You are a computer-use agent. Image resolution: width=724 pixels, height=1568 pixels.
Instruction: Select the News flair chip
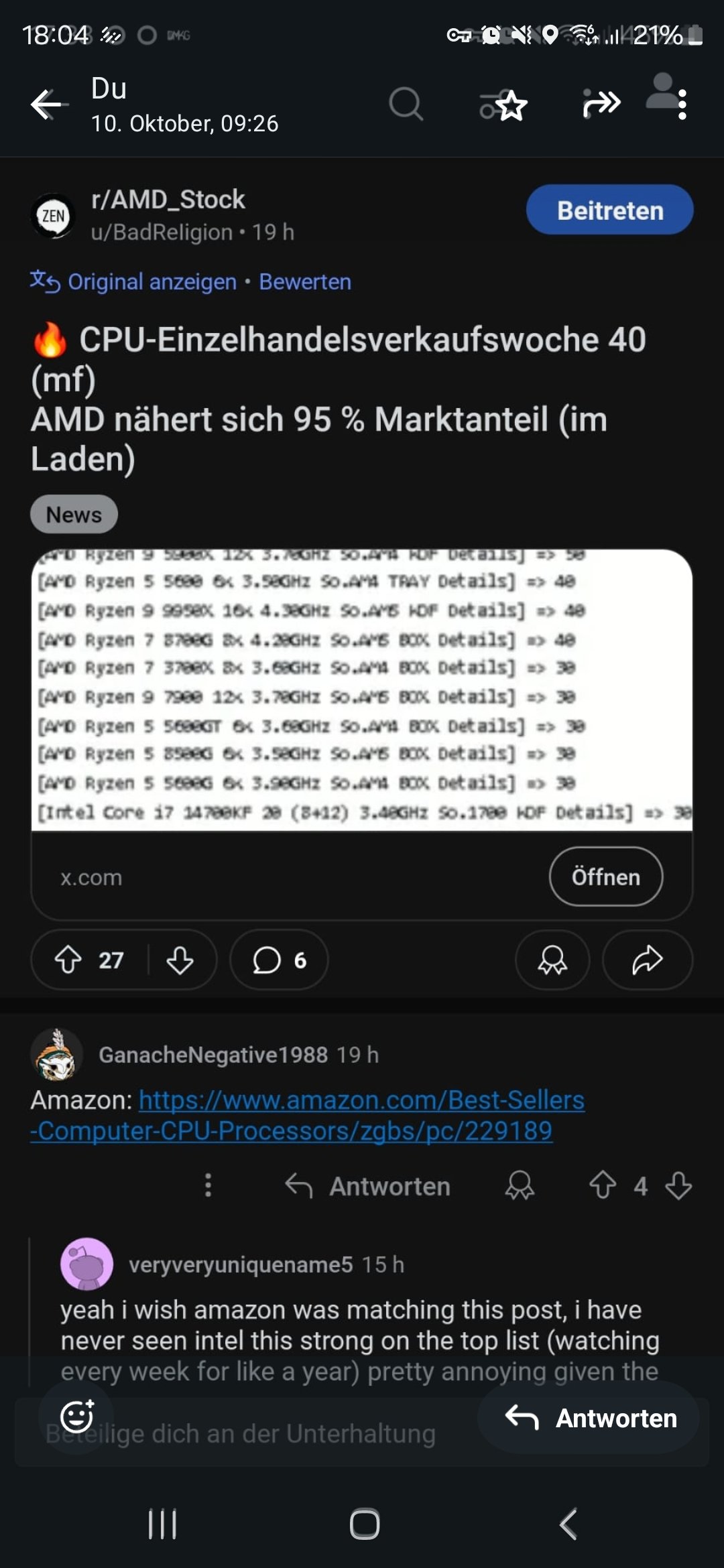coord(74,515)
